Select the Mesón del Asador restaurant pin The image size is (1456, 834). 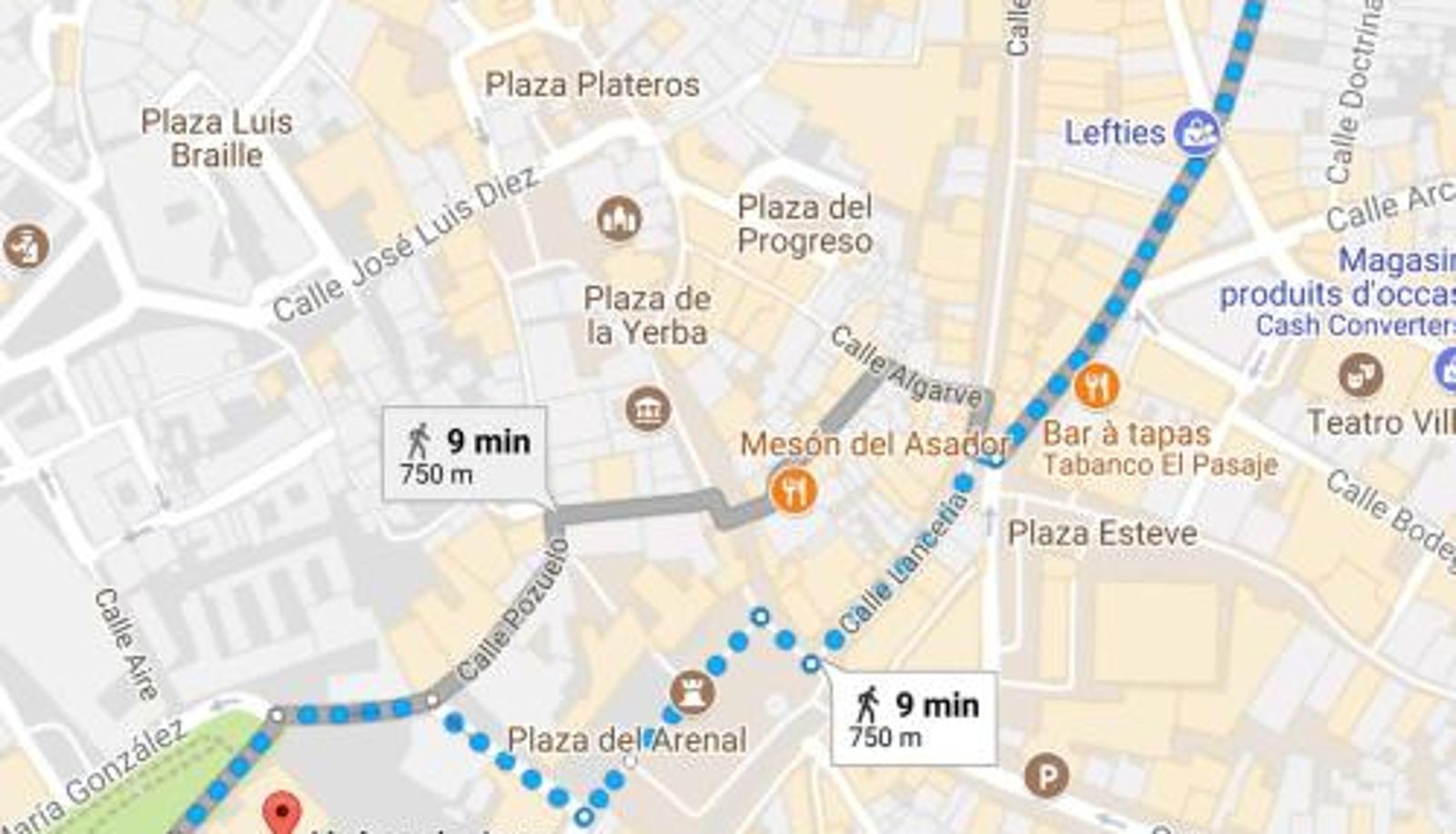click(x=793, y=492)
